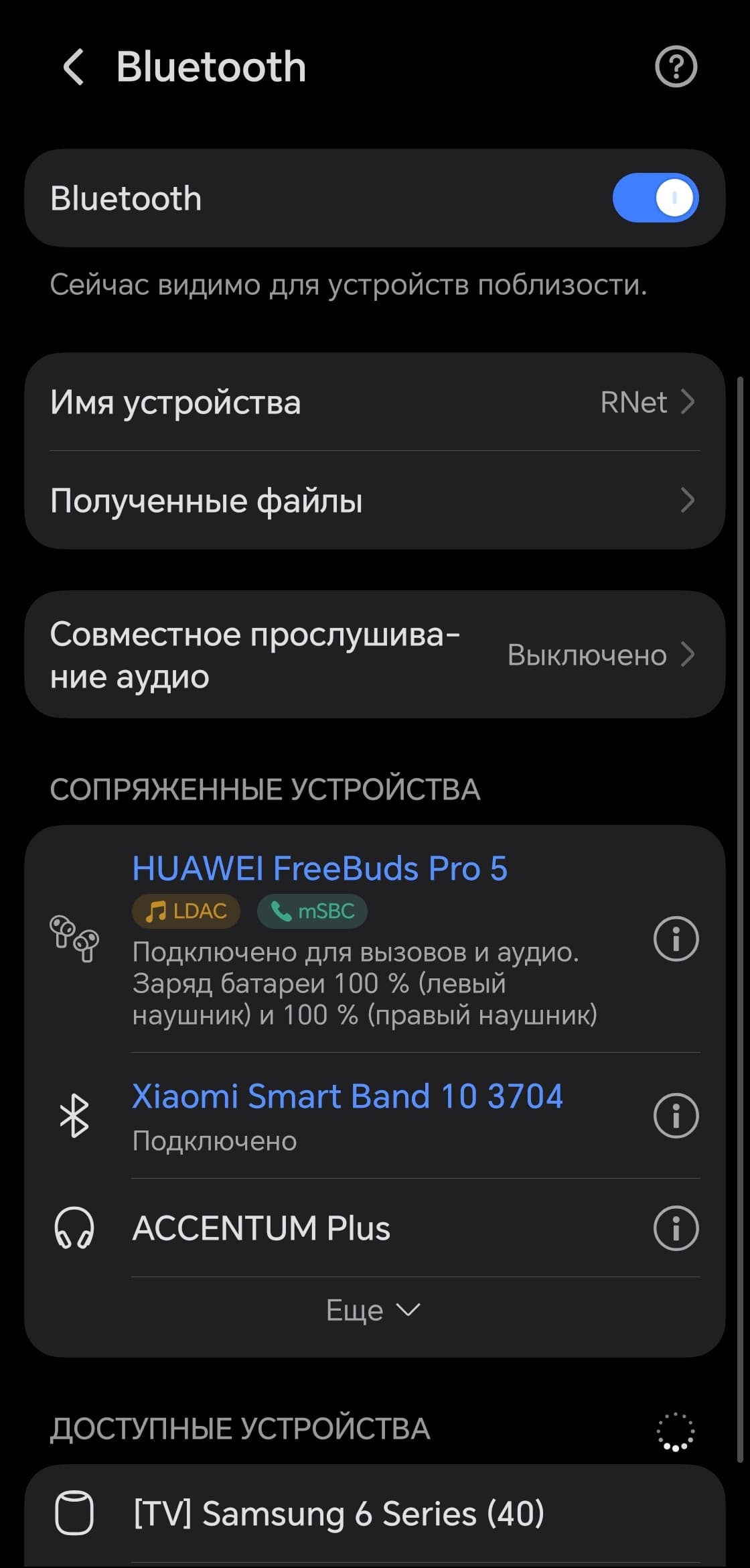Open the help question mark icon
This screenshot has width=750, height=1568.
pos(676,67)
